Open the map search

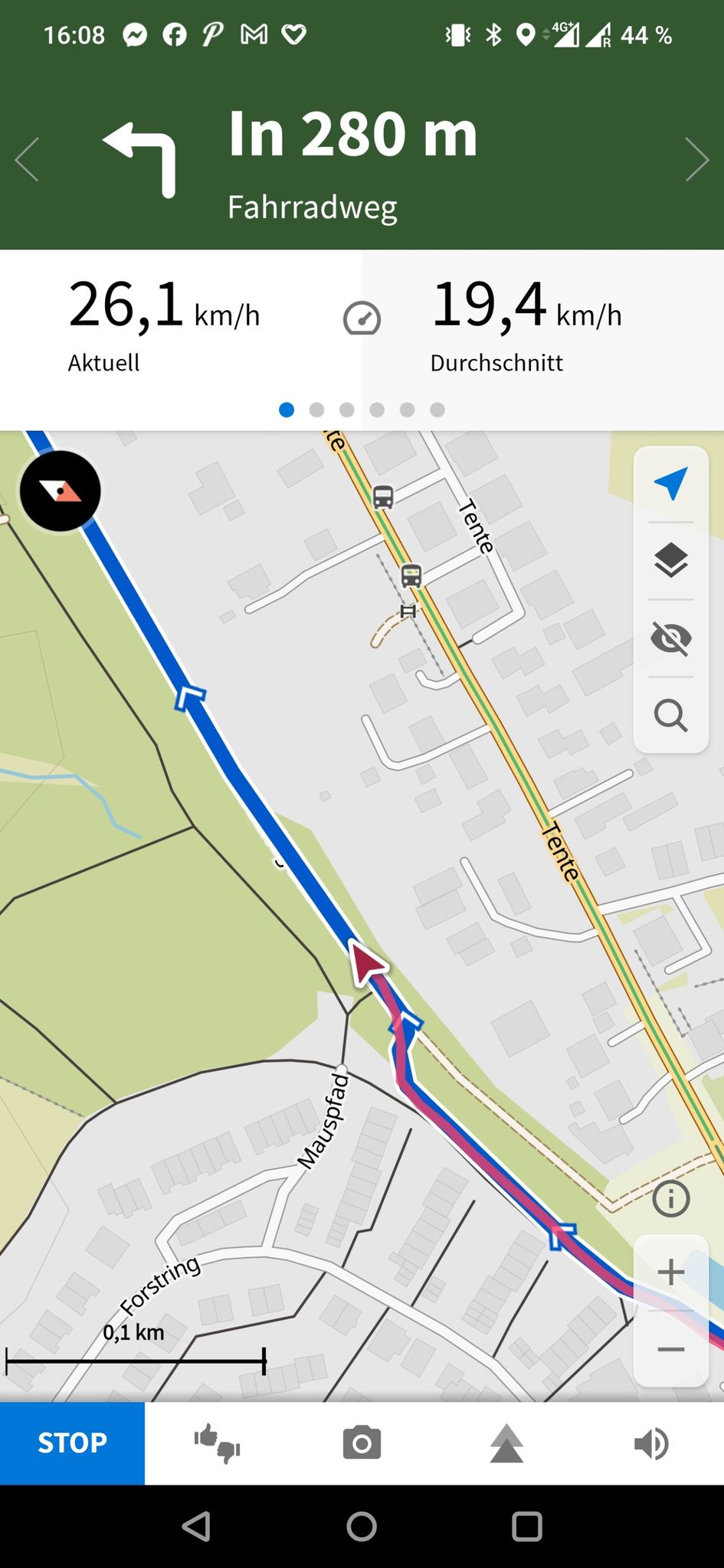[671, 716]
